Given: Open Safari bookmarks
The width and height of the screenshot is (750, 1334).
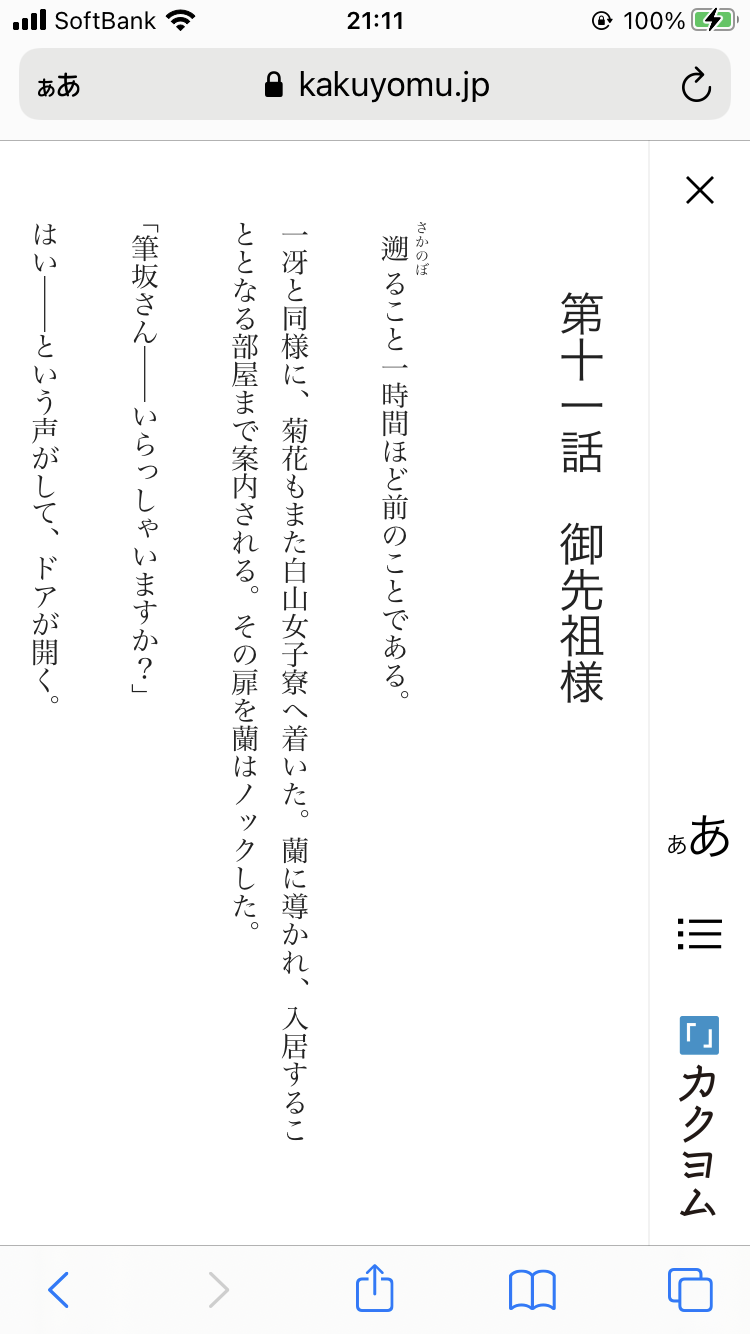Looking at the screenshot, I should click(532, 1290).
